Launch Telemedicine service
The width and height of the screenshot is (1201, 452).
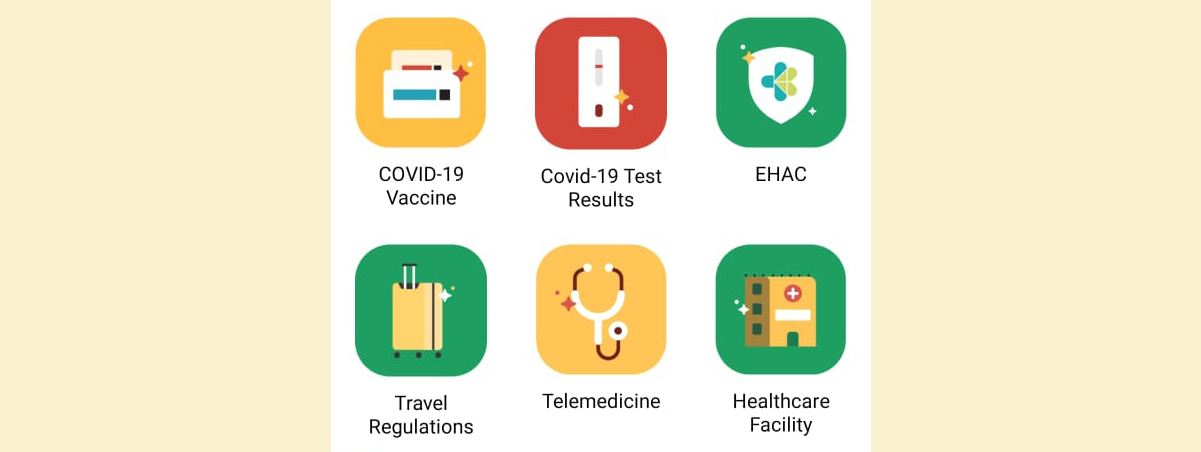[x=600, y=310]
